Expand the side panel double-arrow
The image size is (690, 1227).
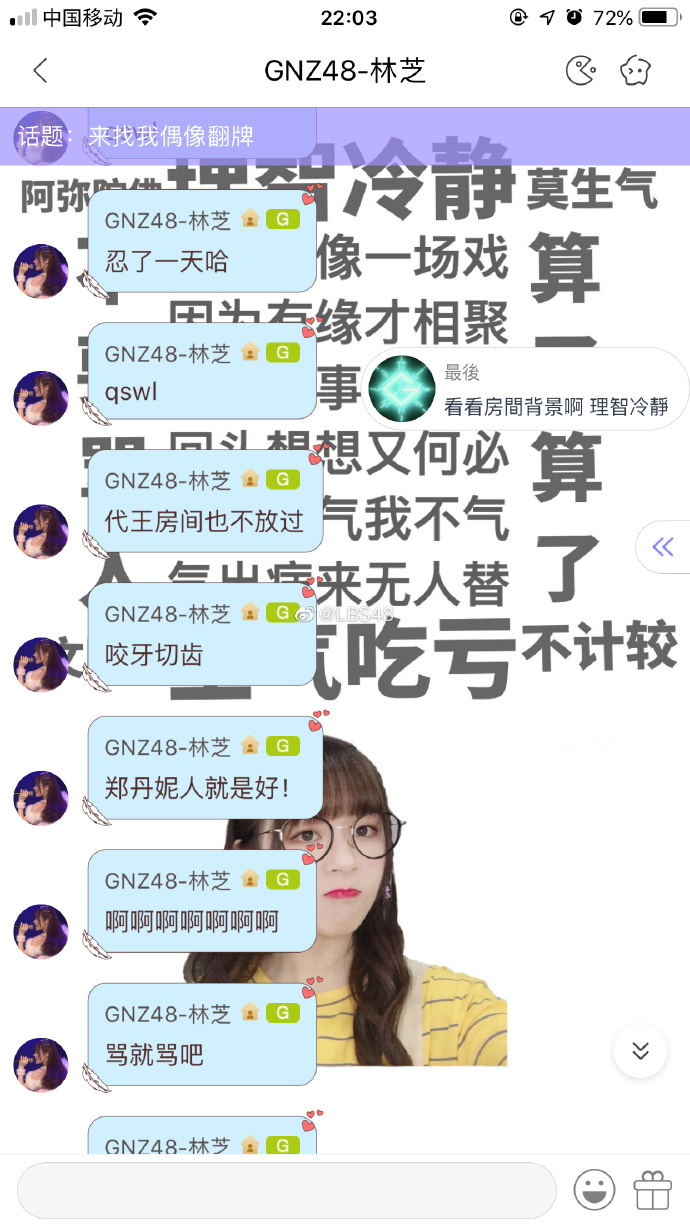[x=662, y=546]
